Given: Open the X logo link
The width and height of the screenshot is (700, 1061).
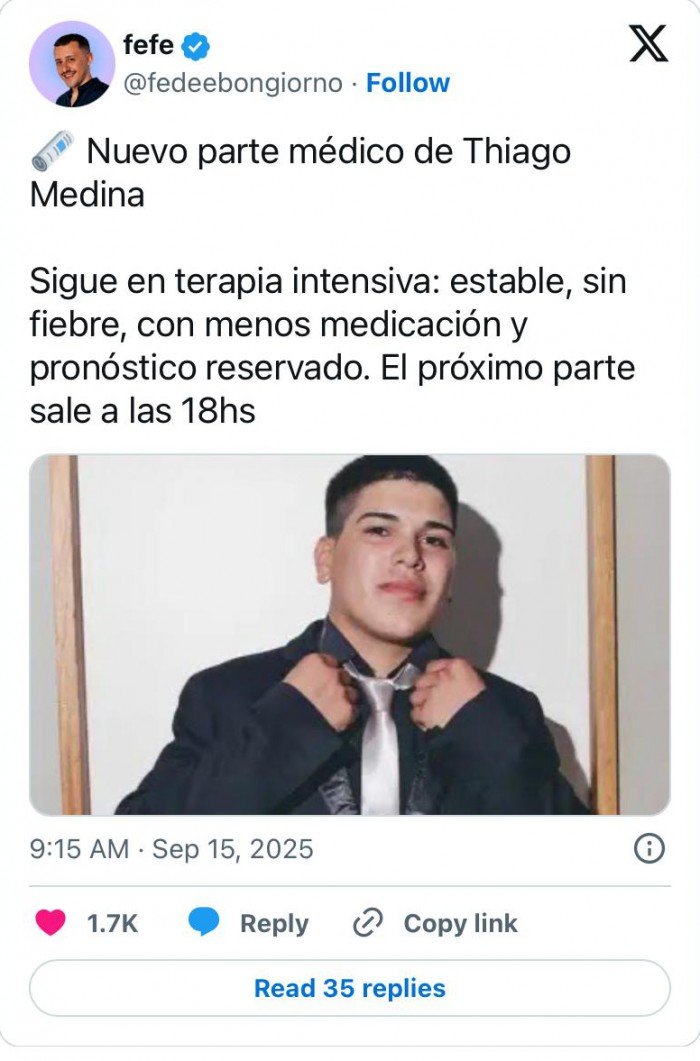Looking at the screenshot, I should pyautogui.click(x=648, y=43).
